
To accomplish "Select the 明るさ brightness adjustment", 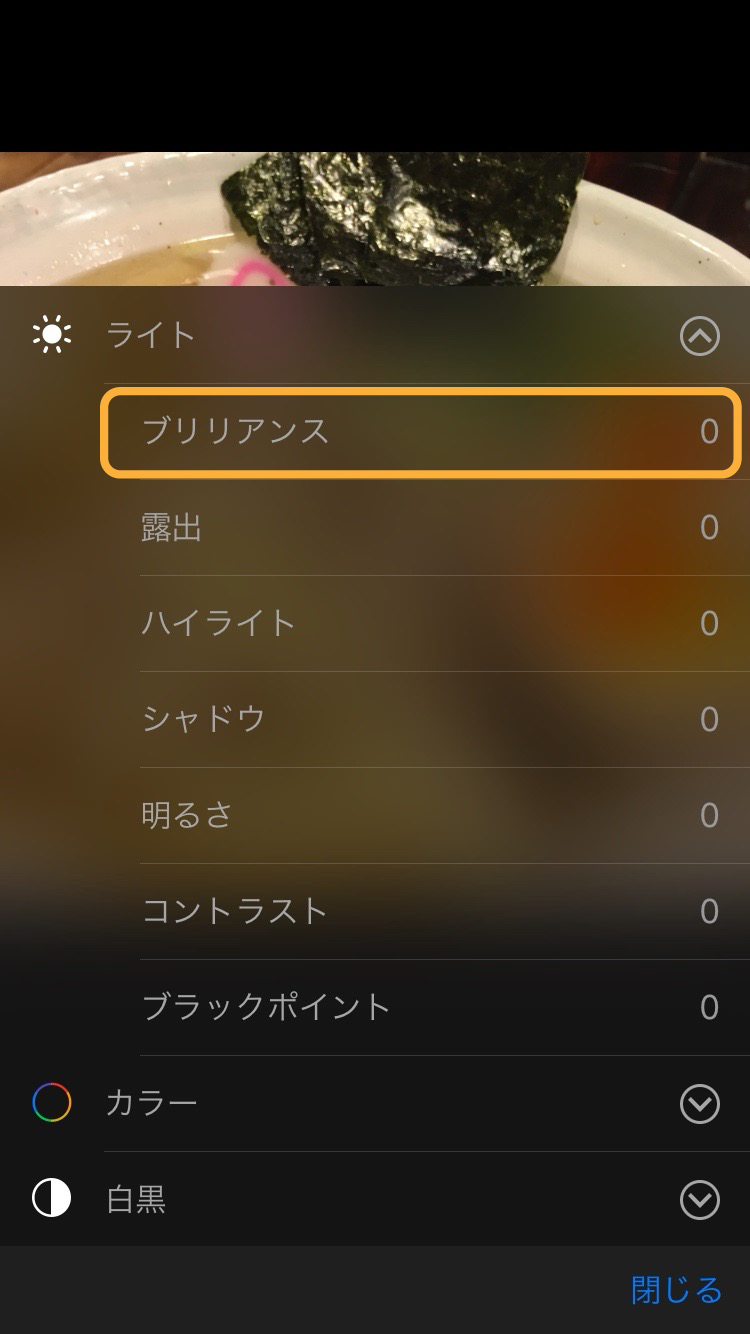I will pyautogui.click(x=420, y=815).
